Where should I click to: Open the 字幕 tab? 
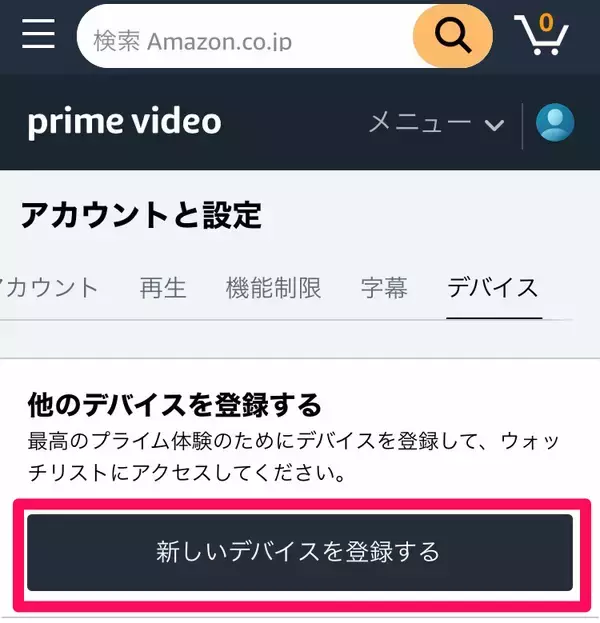click(384, 288)
